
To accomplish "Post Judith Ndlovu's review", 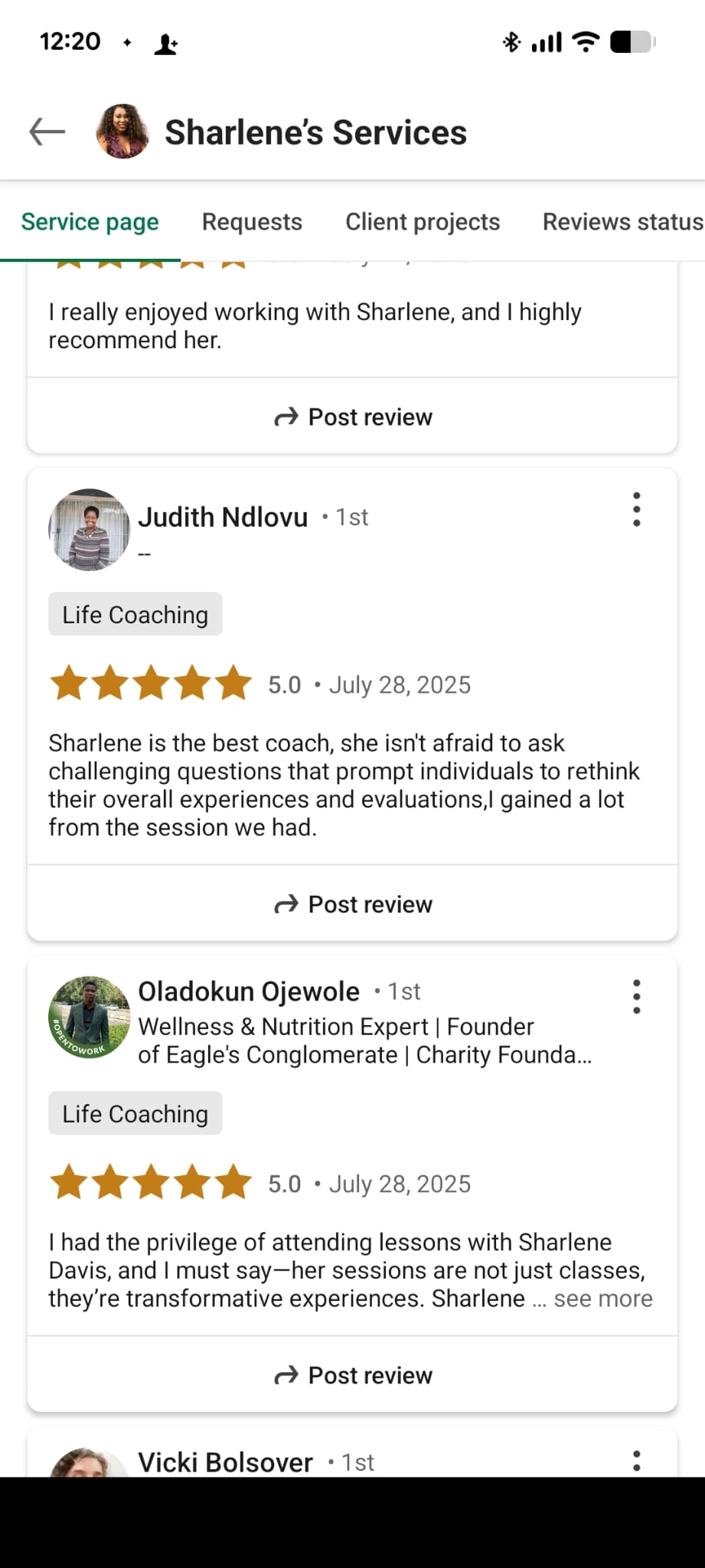I will click(x=353, y=904).
